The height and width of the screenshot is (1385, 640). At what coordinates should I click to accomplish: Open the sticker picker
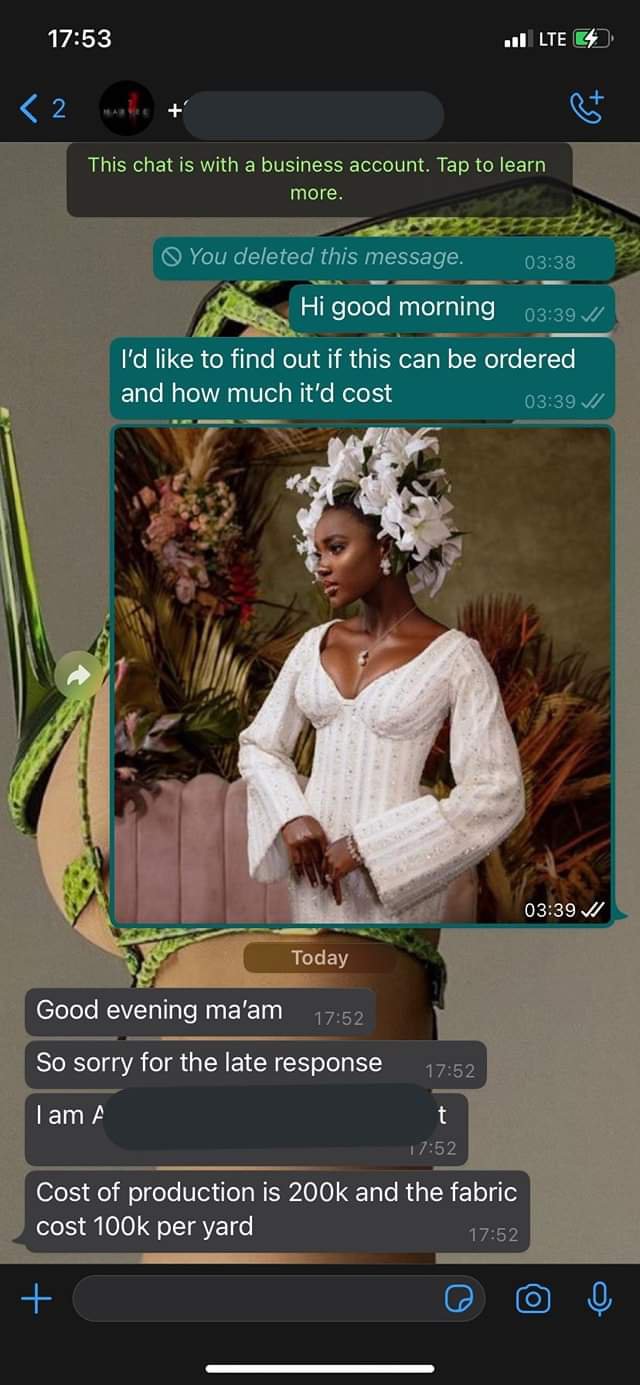tap(459, 1299)
